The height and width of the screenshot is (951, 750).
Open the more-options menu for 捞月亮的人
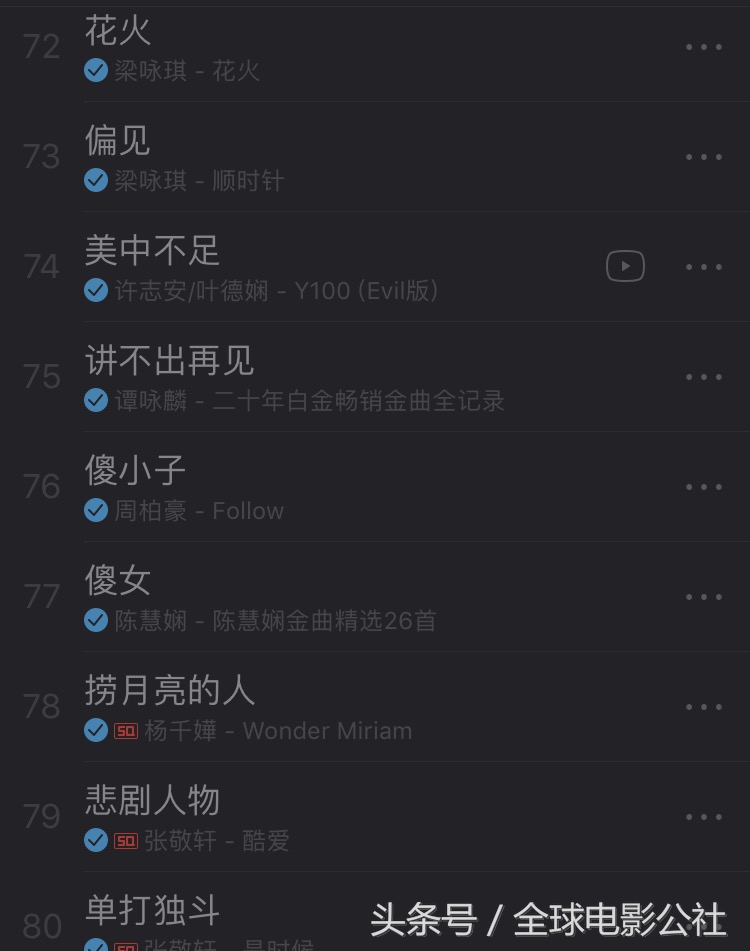tap(704, 706)
